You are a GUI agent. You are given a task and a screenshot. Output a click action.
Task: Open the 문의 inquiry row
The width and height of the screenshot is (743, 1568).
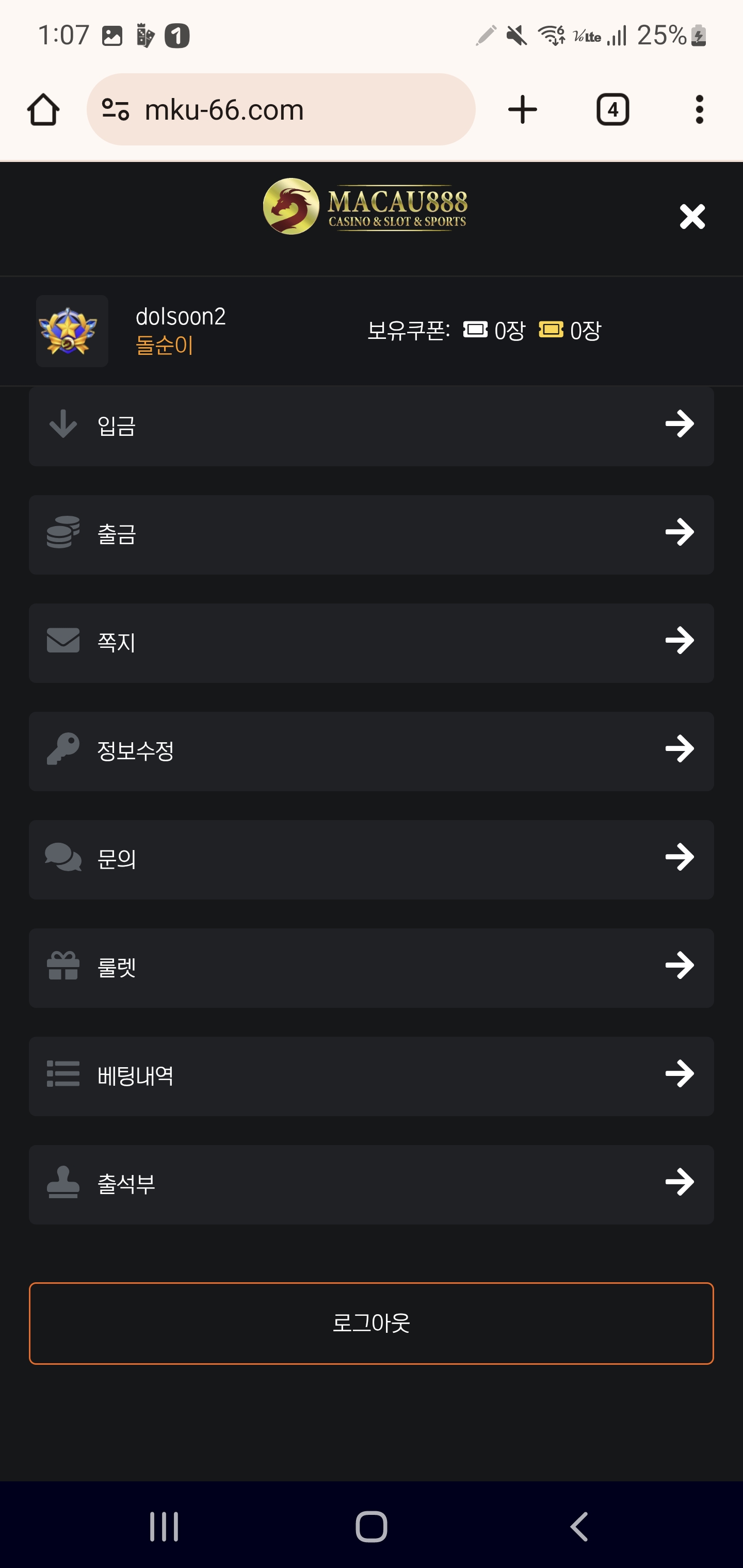pyautogui.click(x=372, y=859)
